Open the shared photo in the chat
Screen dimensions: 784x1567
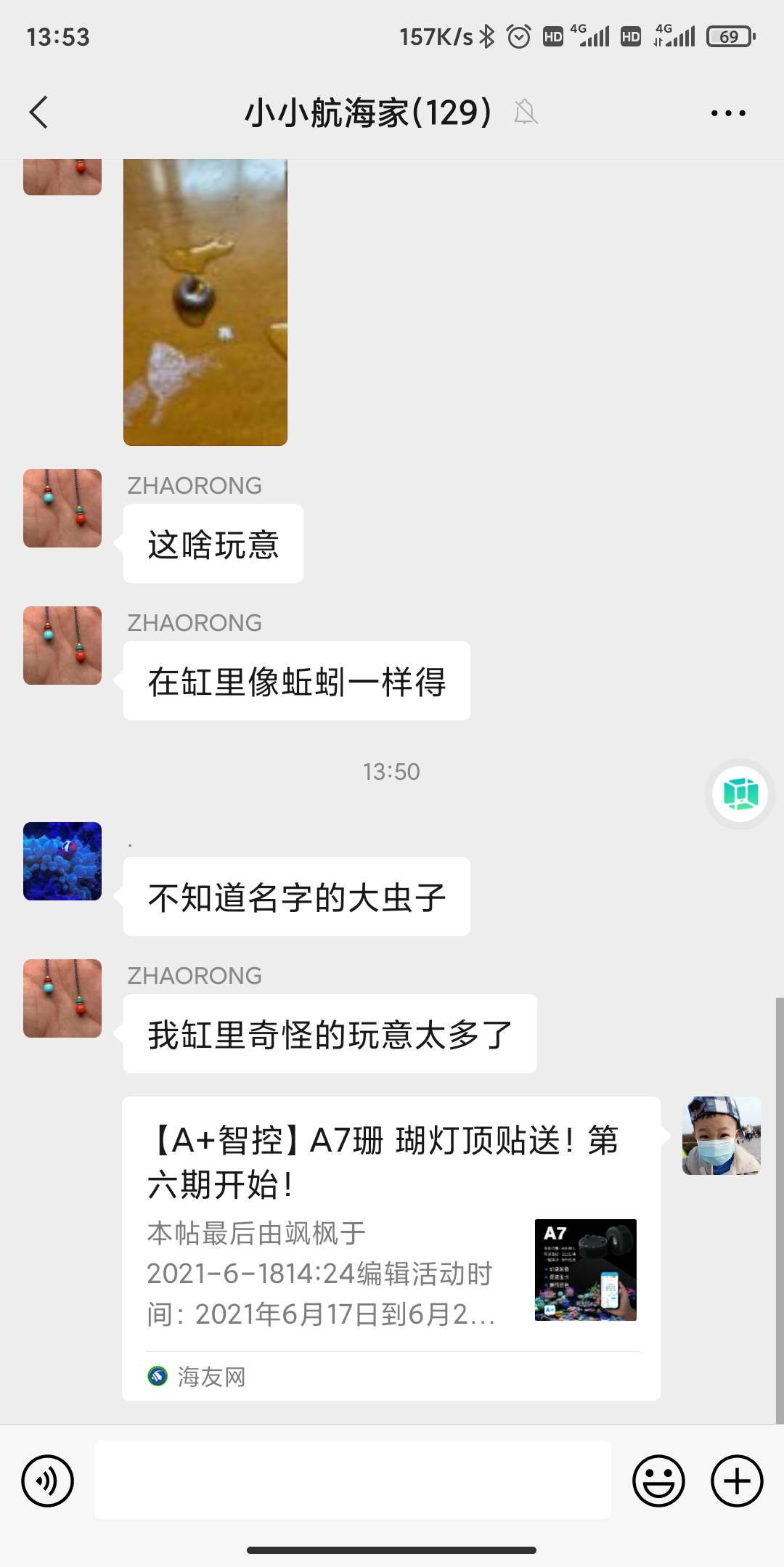205,301
